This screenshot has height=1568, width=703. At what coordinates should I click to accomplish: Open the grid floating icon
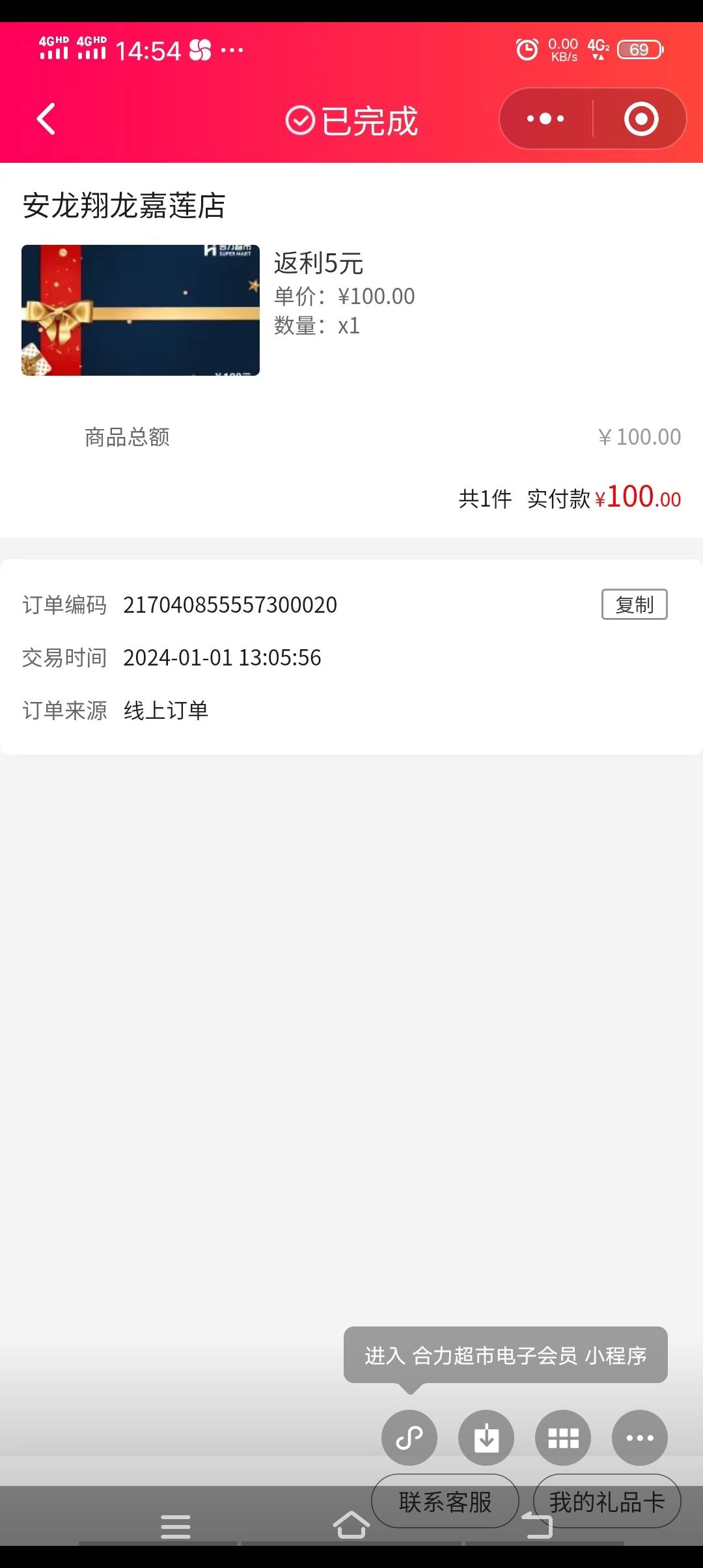563,1437
